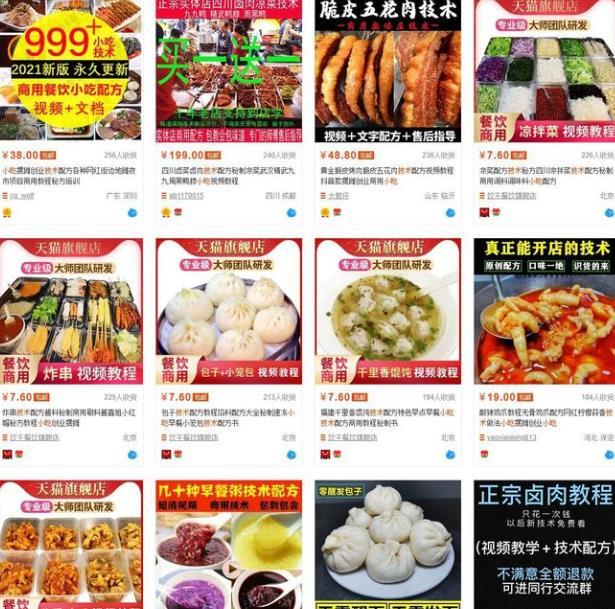This screenshot has width=615, height=609.
Task: Visit seller yaoxiaolong813's shop
Action: click(x=512, y=437)
